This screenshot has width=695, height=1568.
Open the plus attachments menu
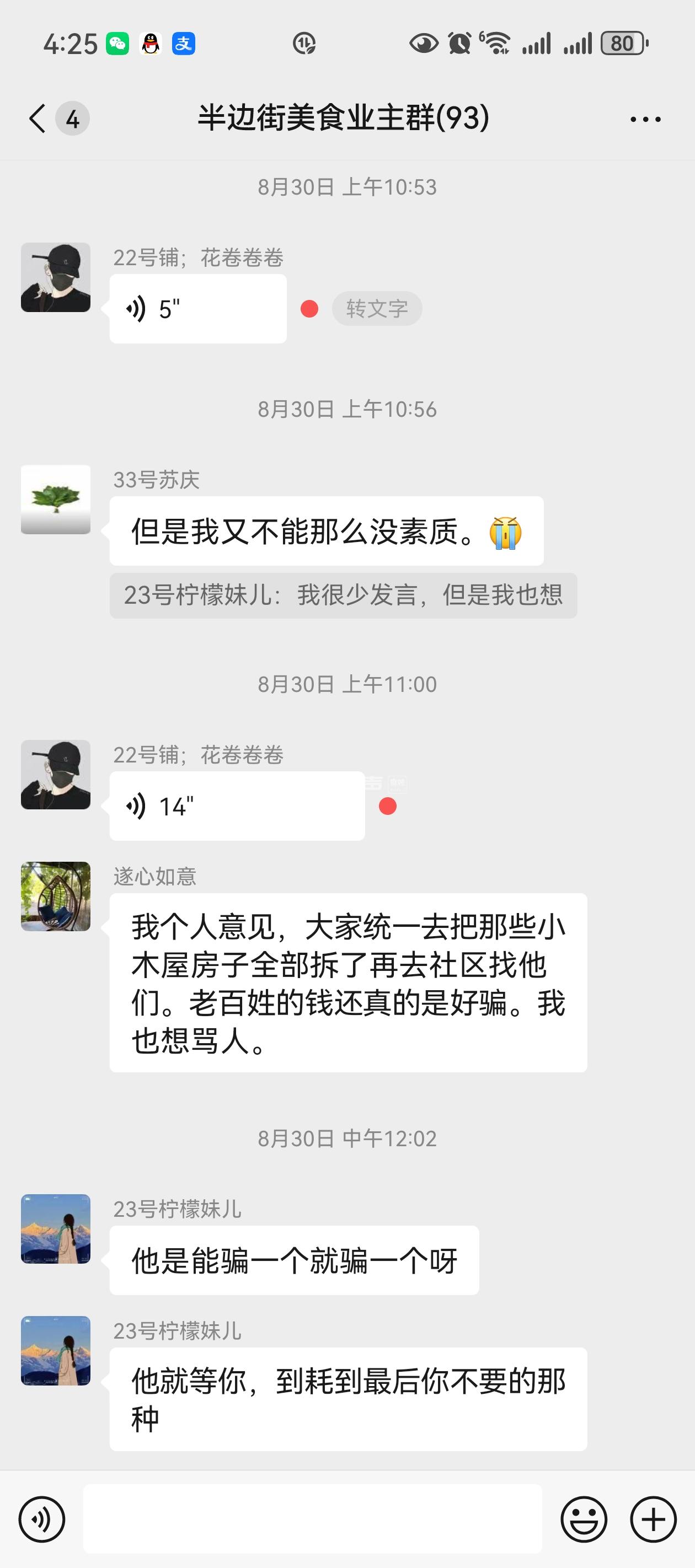[654, 1519]
